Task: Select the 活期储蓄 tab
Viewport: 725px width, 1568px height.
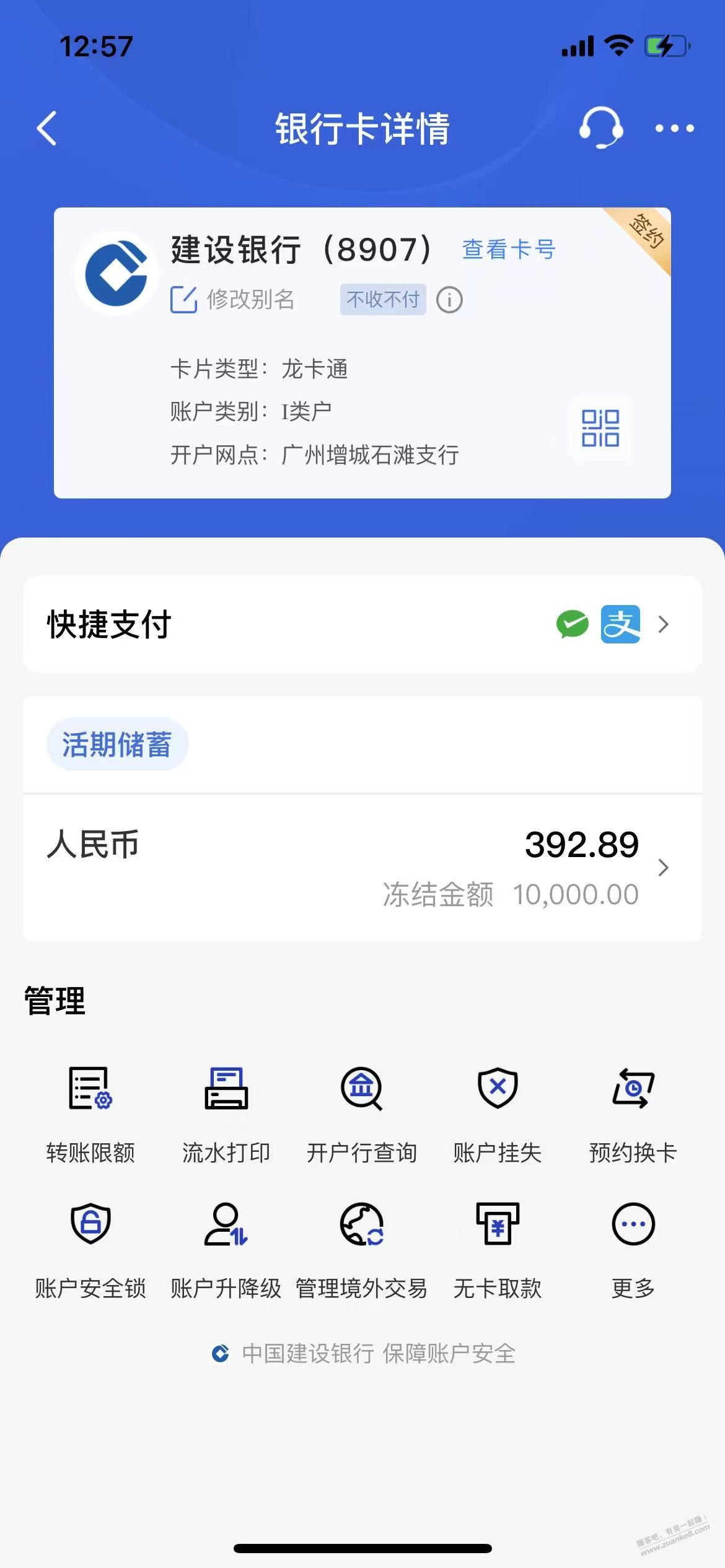Action: [x=117, y=744]
